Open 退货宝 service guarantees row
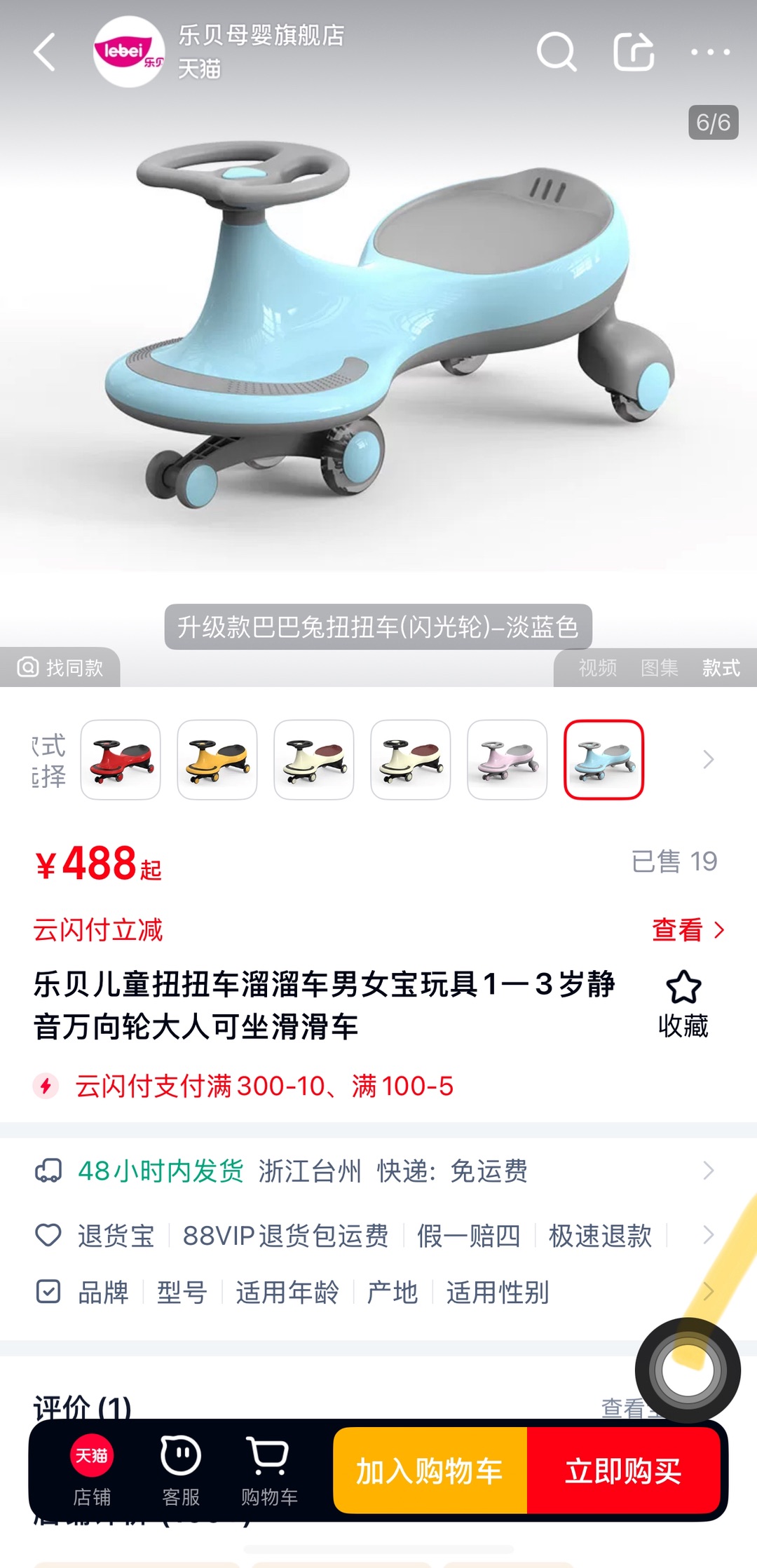 [378, 1235]
